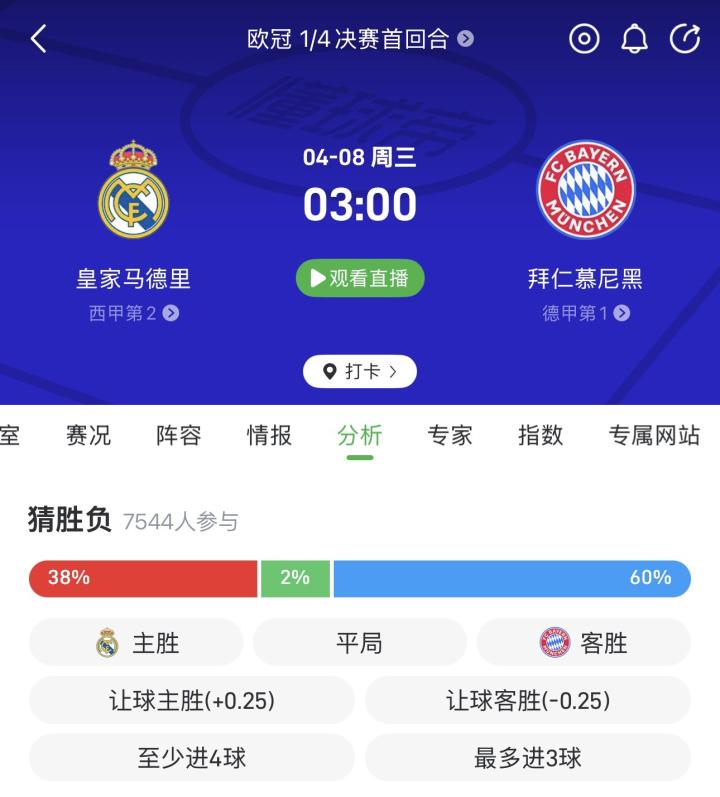Tap the 打卡 check-in button
This screenshot has height=797, width=720.
coord(360,371)
